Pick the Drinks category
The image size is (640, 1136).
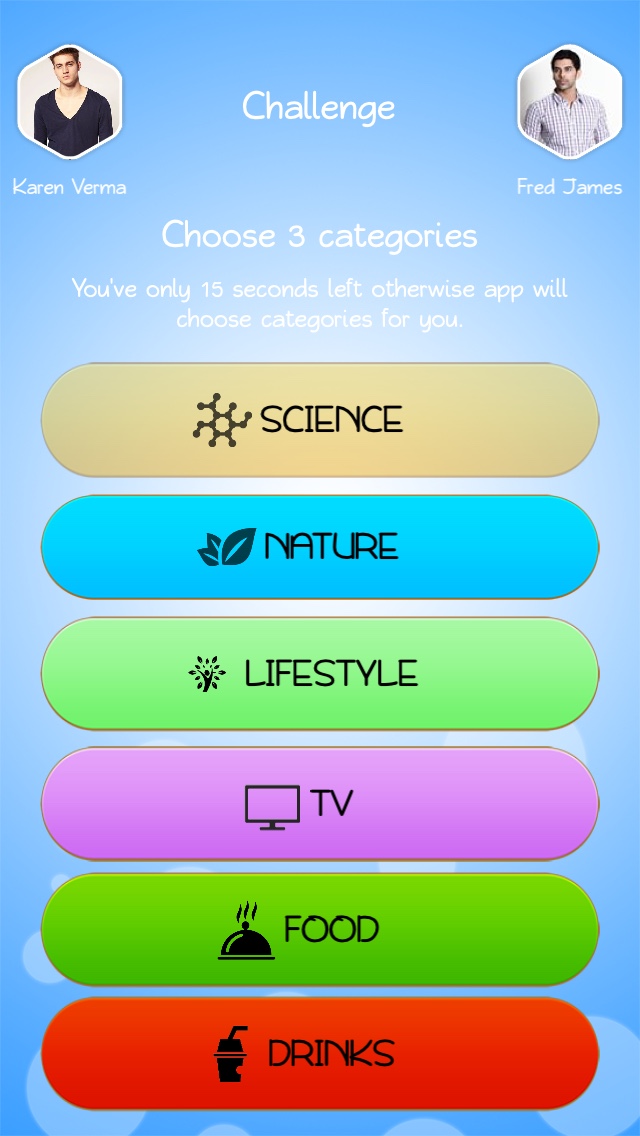point(320,1053)
